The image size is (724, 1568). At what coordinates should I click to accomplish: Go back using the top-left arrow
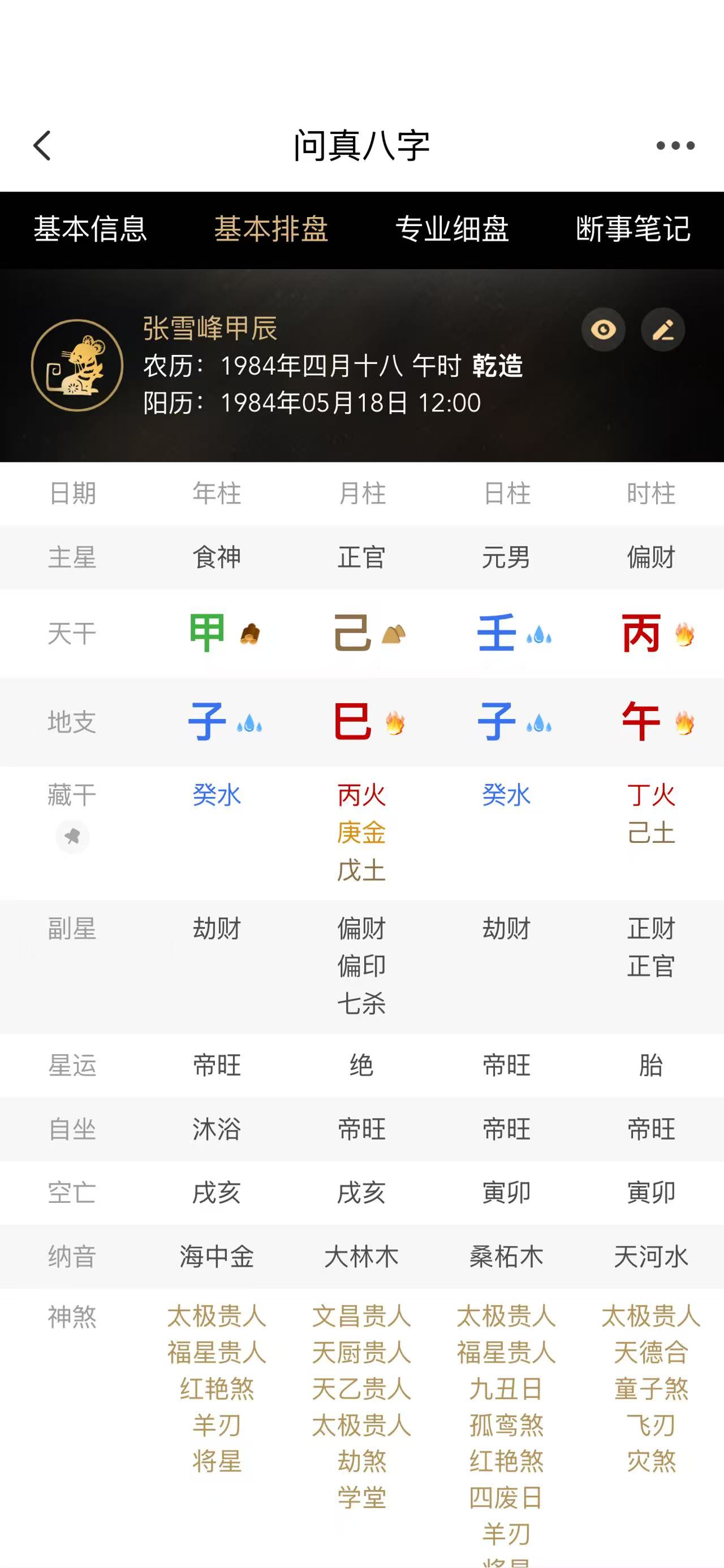pos(42,145)
